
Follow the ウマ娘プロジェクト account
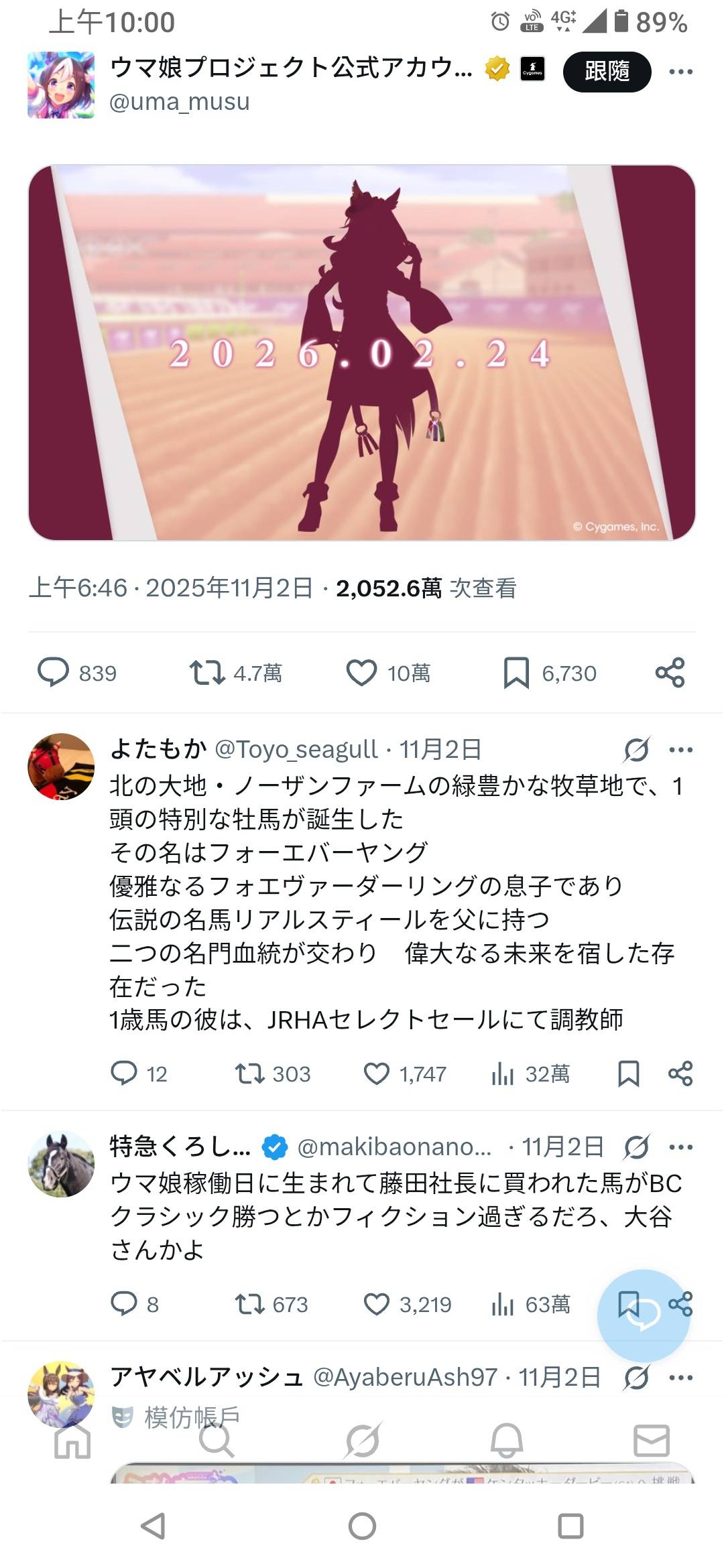tap(607, 71)
